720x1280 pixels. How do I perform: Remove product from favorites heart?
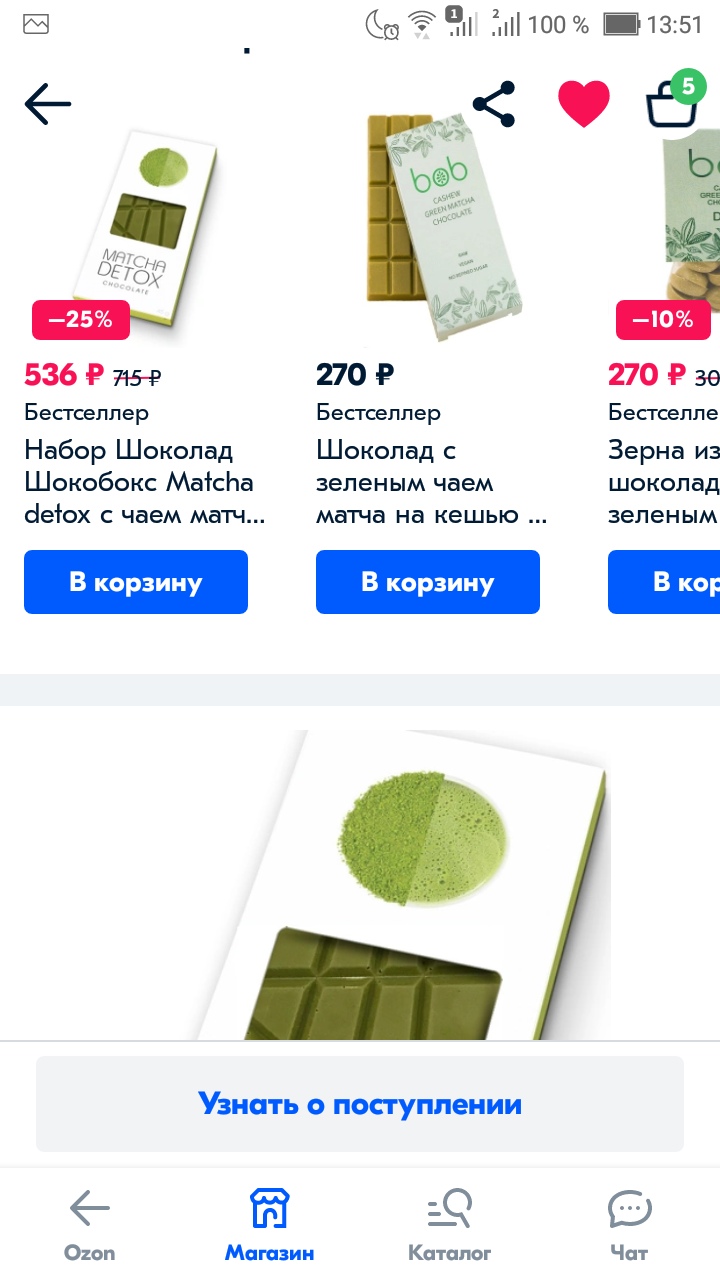coord(583,103)
